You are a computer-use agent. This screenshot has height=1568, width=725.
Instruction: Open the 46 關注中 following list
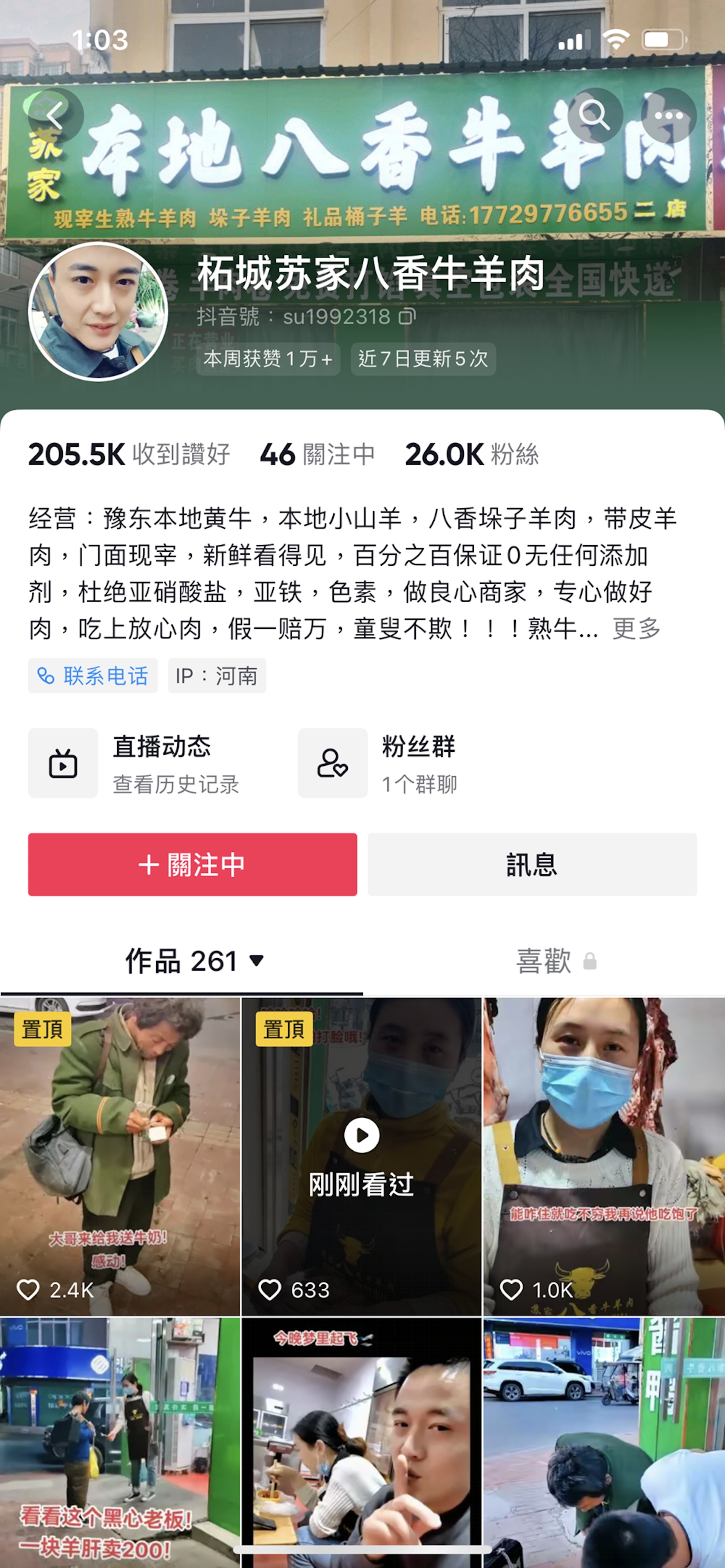point(317,455)
